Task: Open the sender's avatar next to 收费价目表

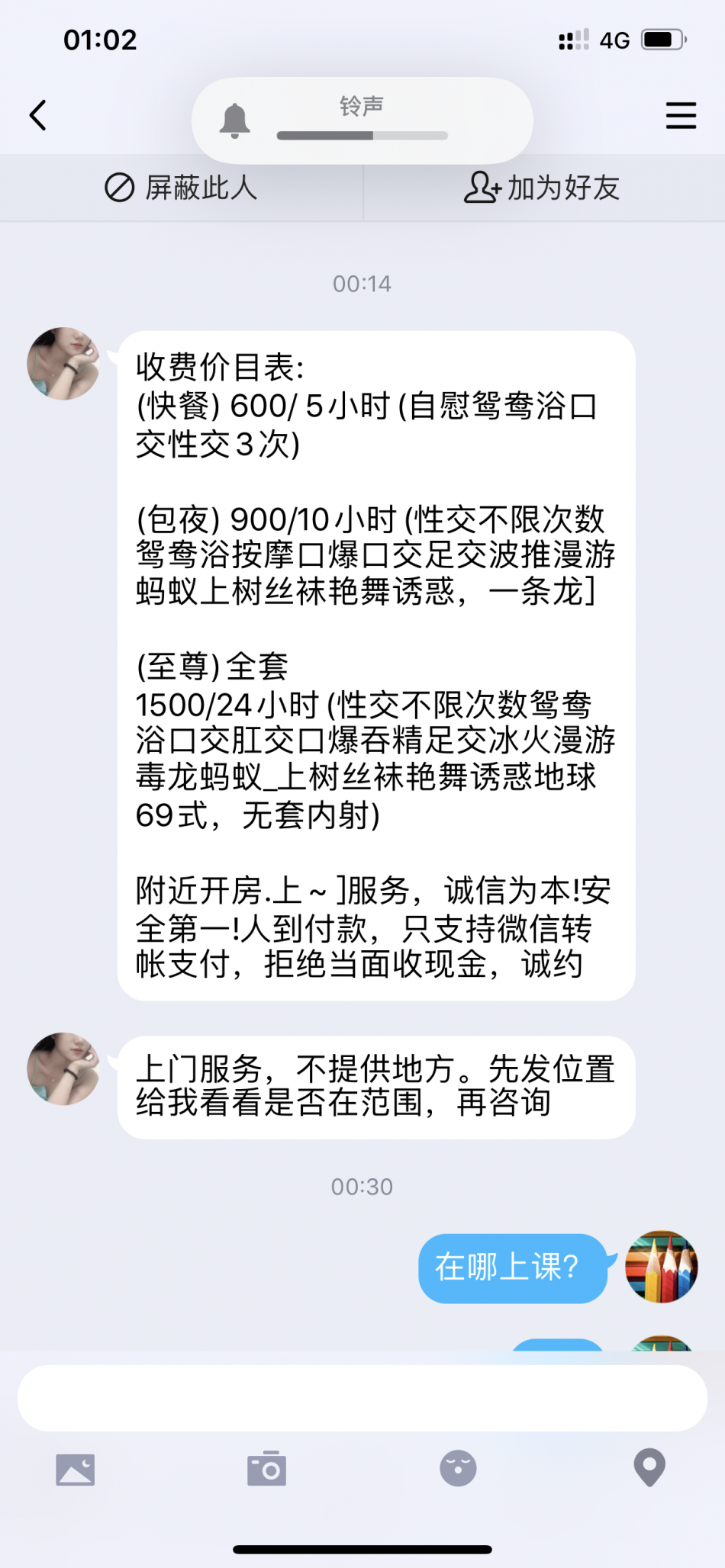Action: [63, 364]
